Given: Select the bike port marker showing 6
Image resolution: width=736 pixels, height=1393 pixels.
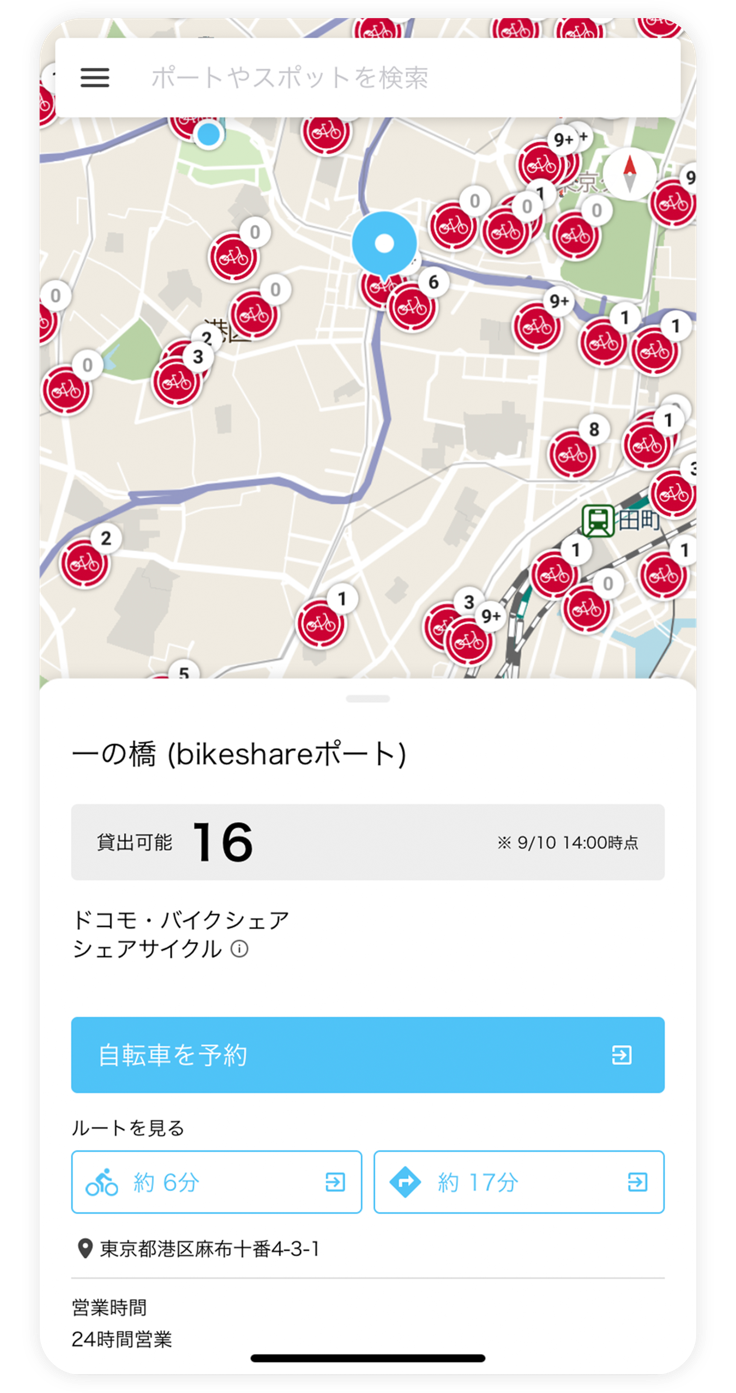Looking at the screenshot, I should [413, 306].
